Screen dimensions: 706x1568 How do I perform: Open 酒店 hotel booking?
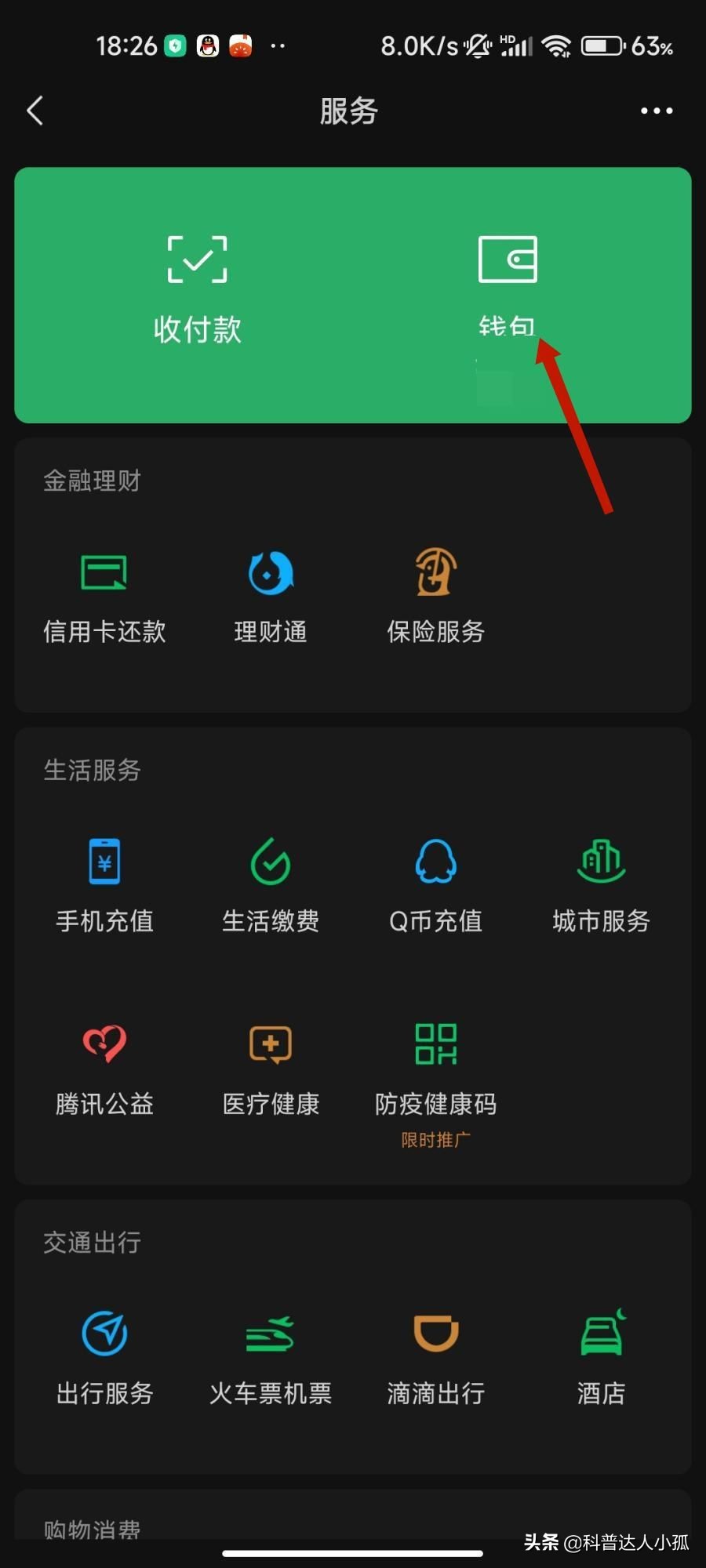pos(601,1356)
